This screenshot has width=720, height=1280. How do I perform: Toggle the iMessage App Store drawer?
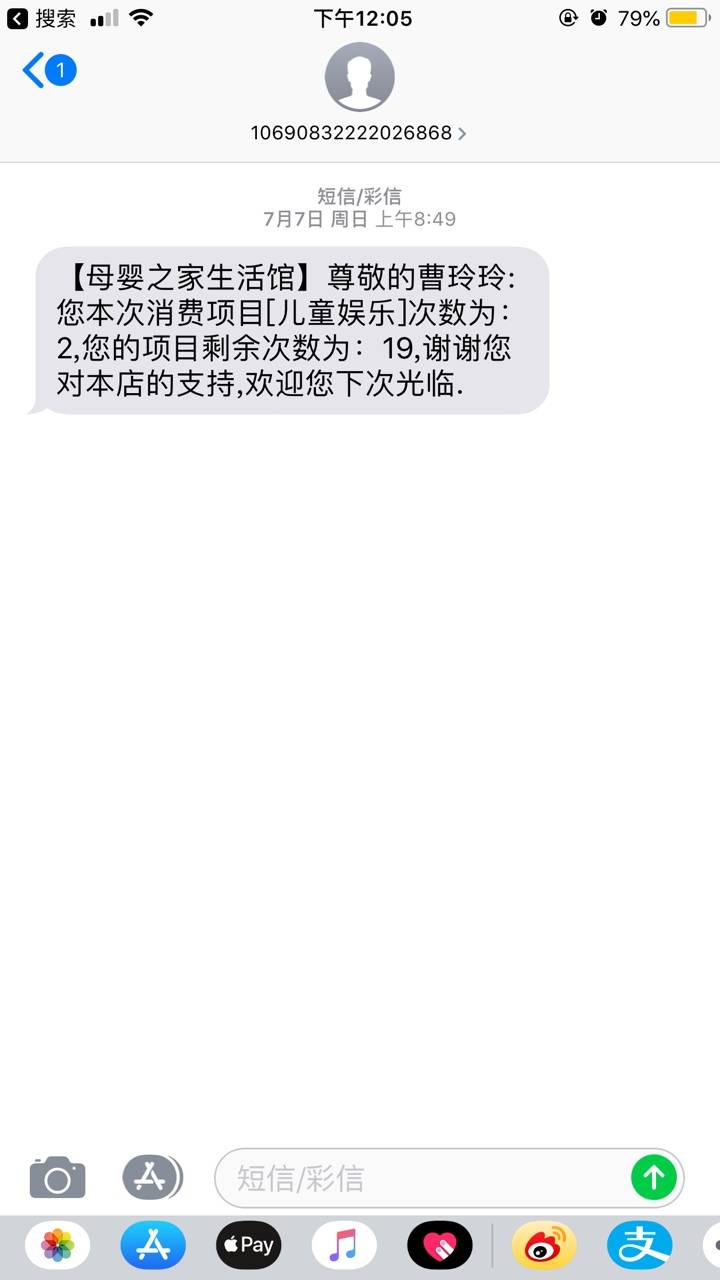click(152, 1178)
